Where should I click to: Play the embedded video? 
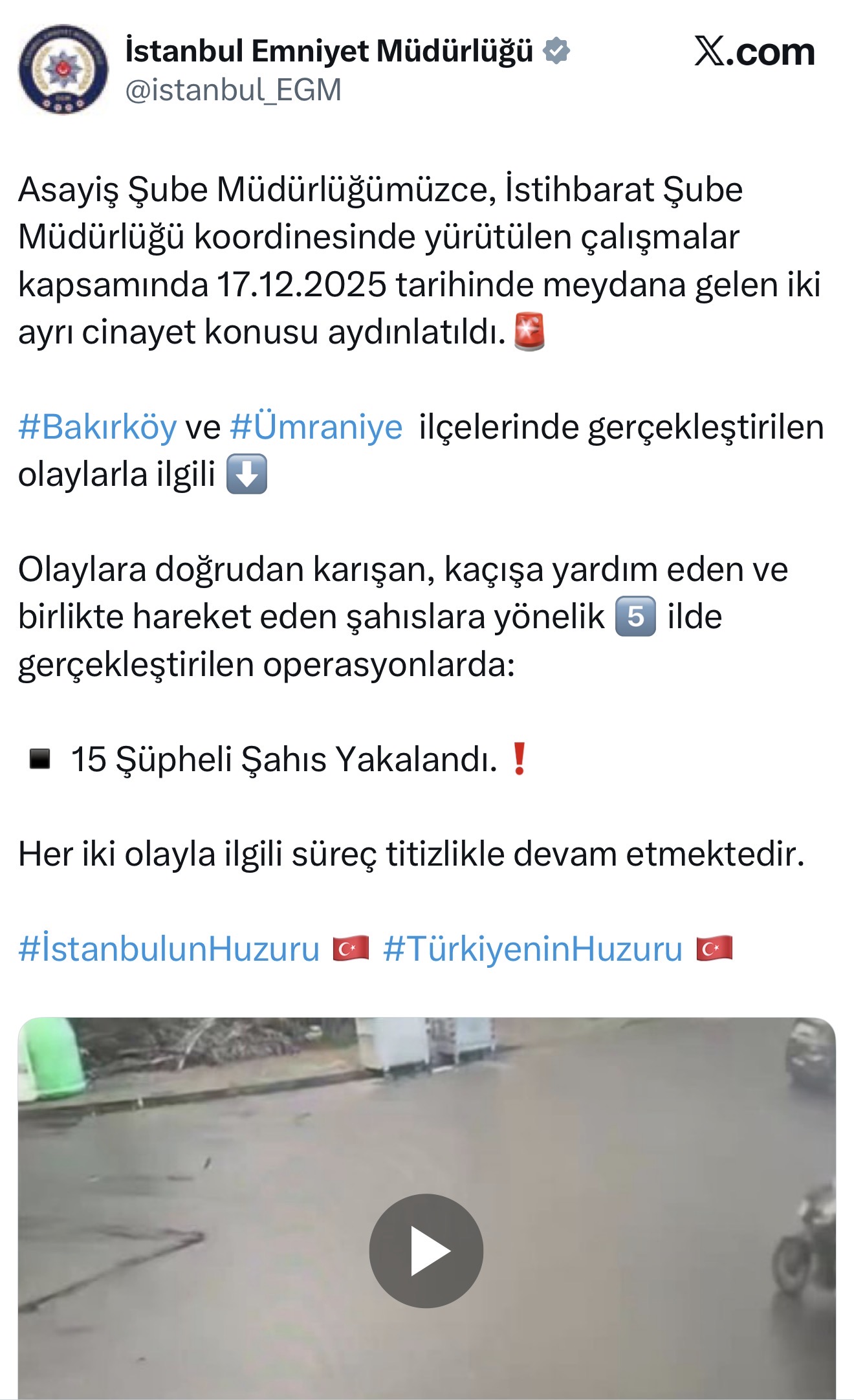click(x=426, y=1251)
